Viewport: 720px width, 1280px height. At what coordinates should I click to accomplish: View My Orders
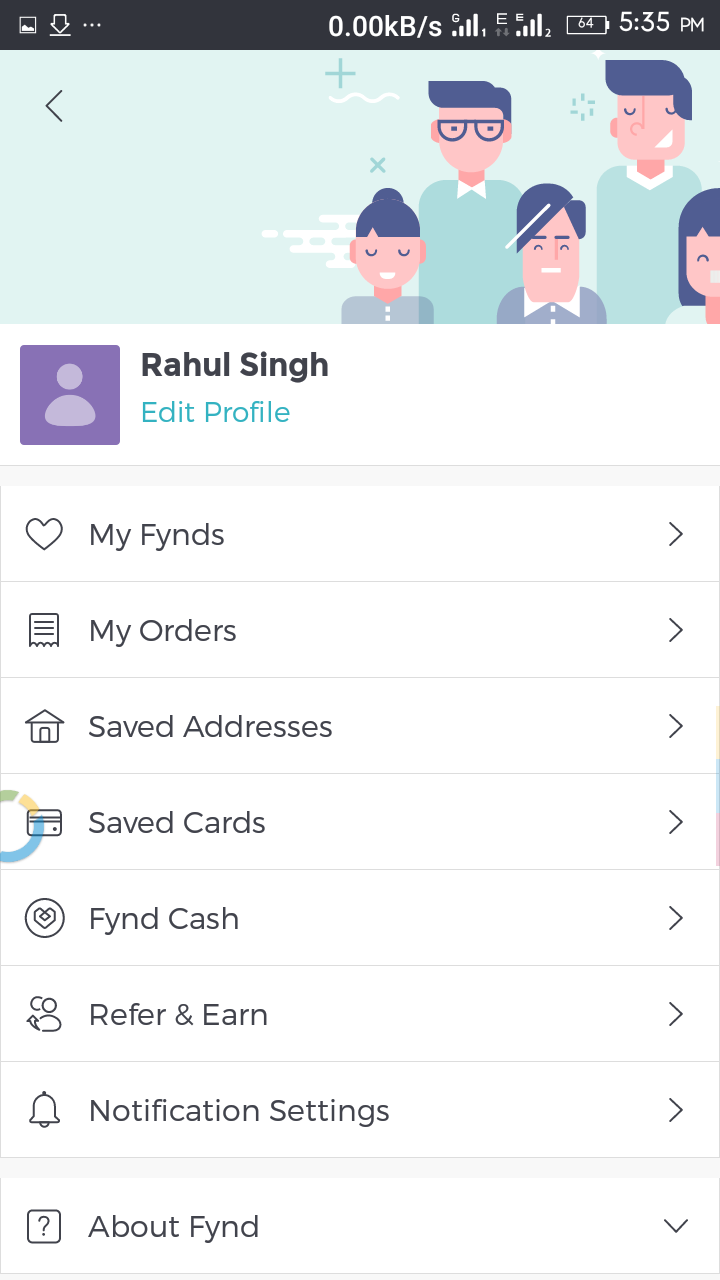pyautogui.click(x=360, y=630)
